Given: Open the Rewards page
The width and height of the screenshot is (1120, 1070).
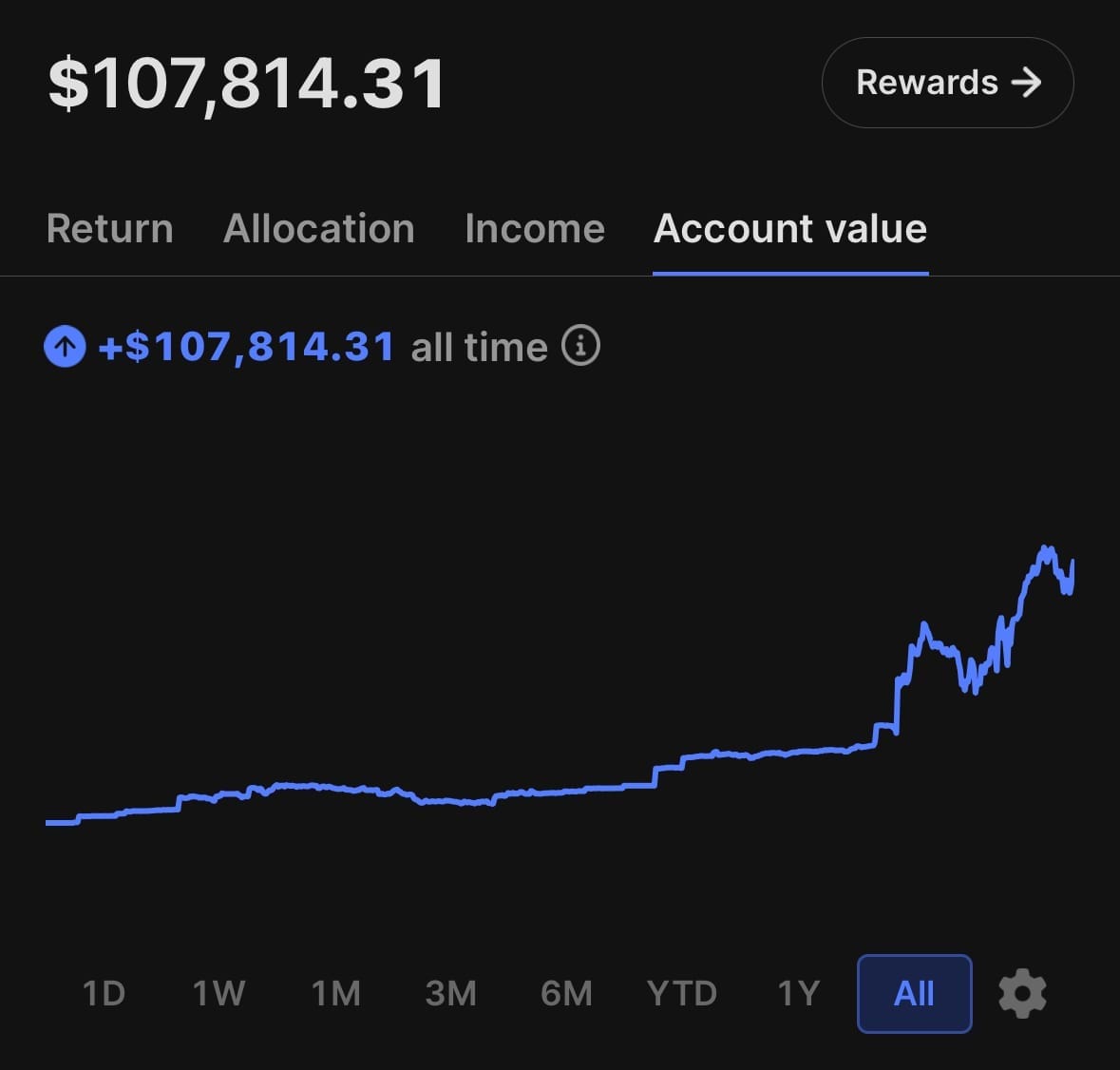Looking at the screenshot, I should (x=947, y=83).
